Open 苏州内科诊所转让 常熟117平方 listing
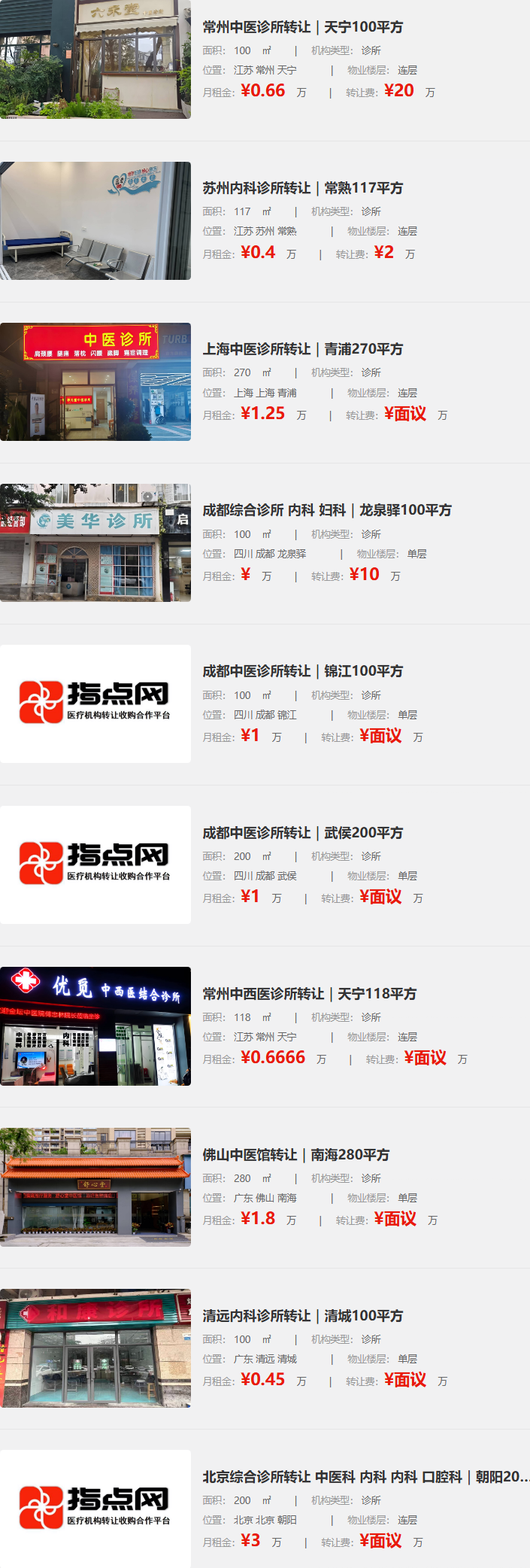The image size is (530, 1568). point(302,188)
